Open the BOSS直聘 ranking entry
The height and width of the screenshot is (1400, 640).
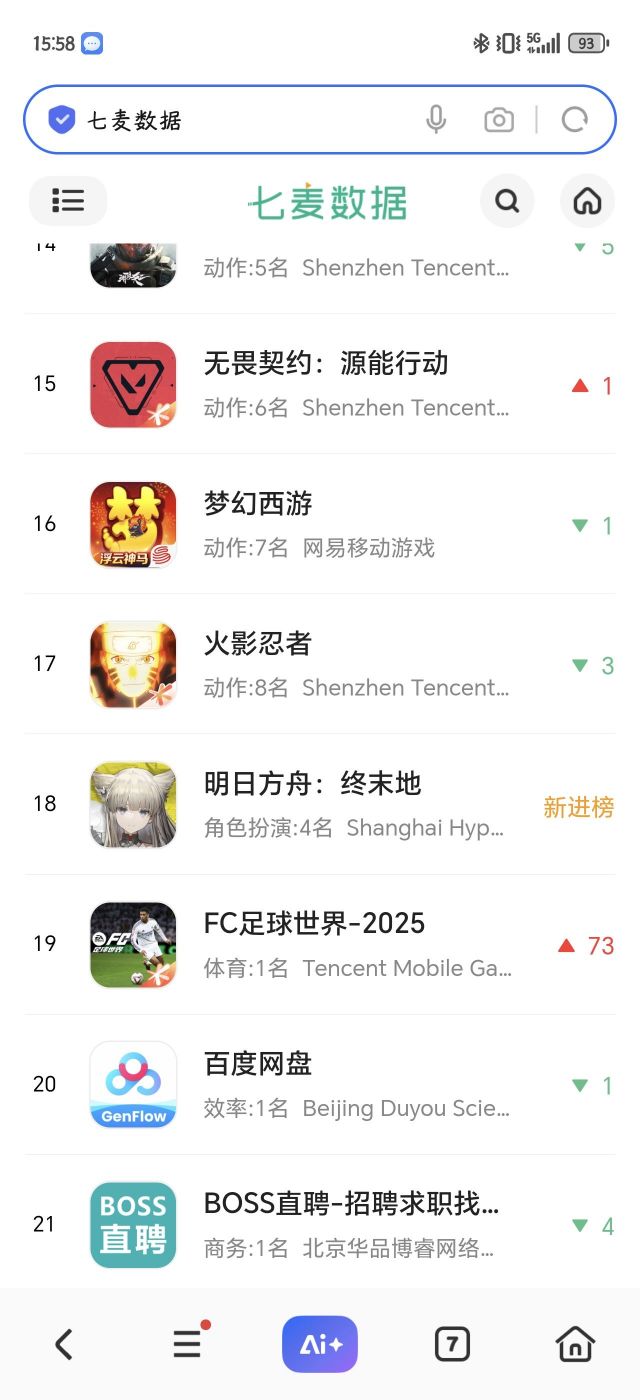coord(320,1222)
